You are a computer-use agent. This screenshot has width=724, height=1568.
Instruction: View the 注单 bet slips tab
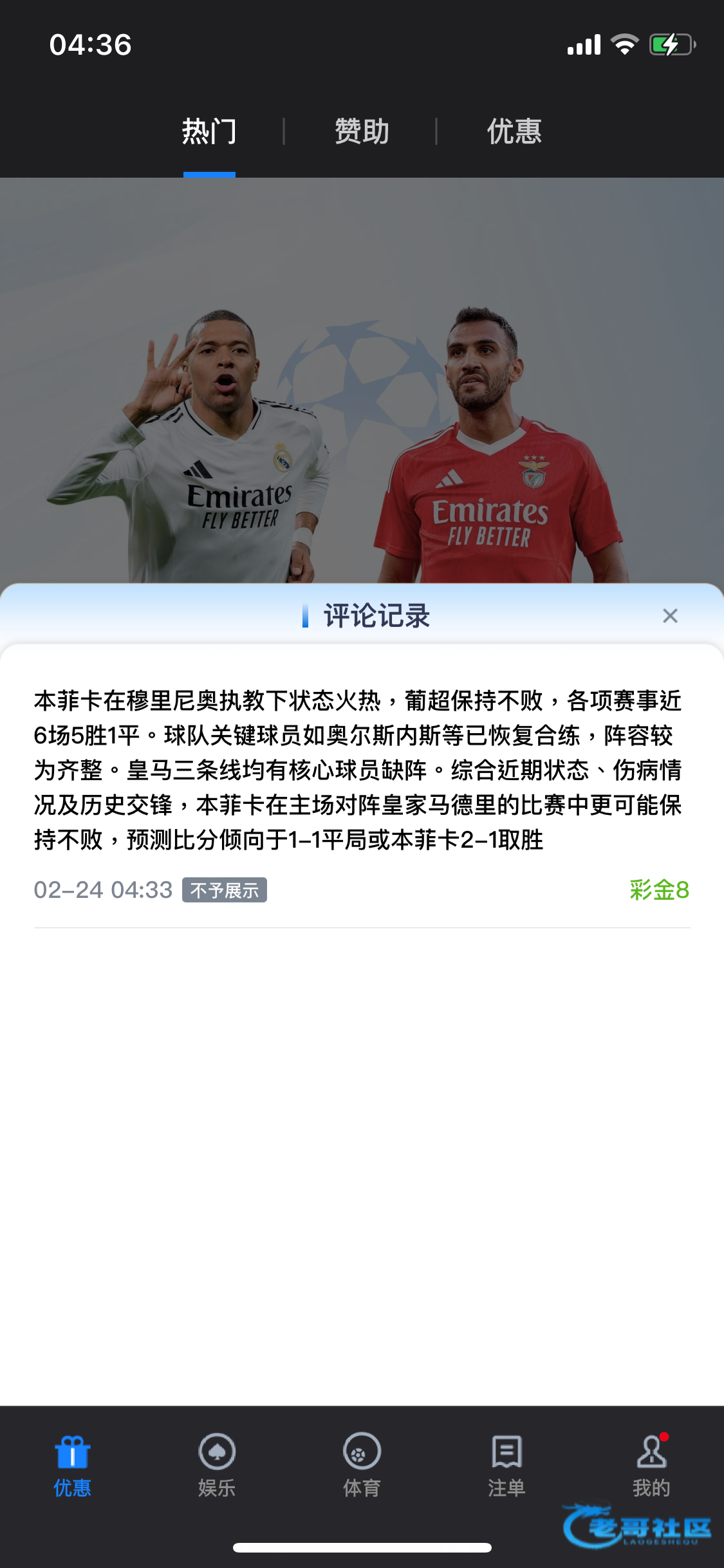tap(506, 1466)
